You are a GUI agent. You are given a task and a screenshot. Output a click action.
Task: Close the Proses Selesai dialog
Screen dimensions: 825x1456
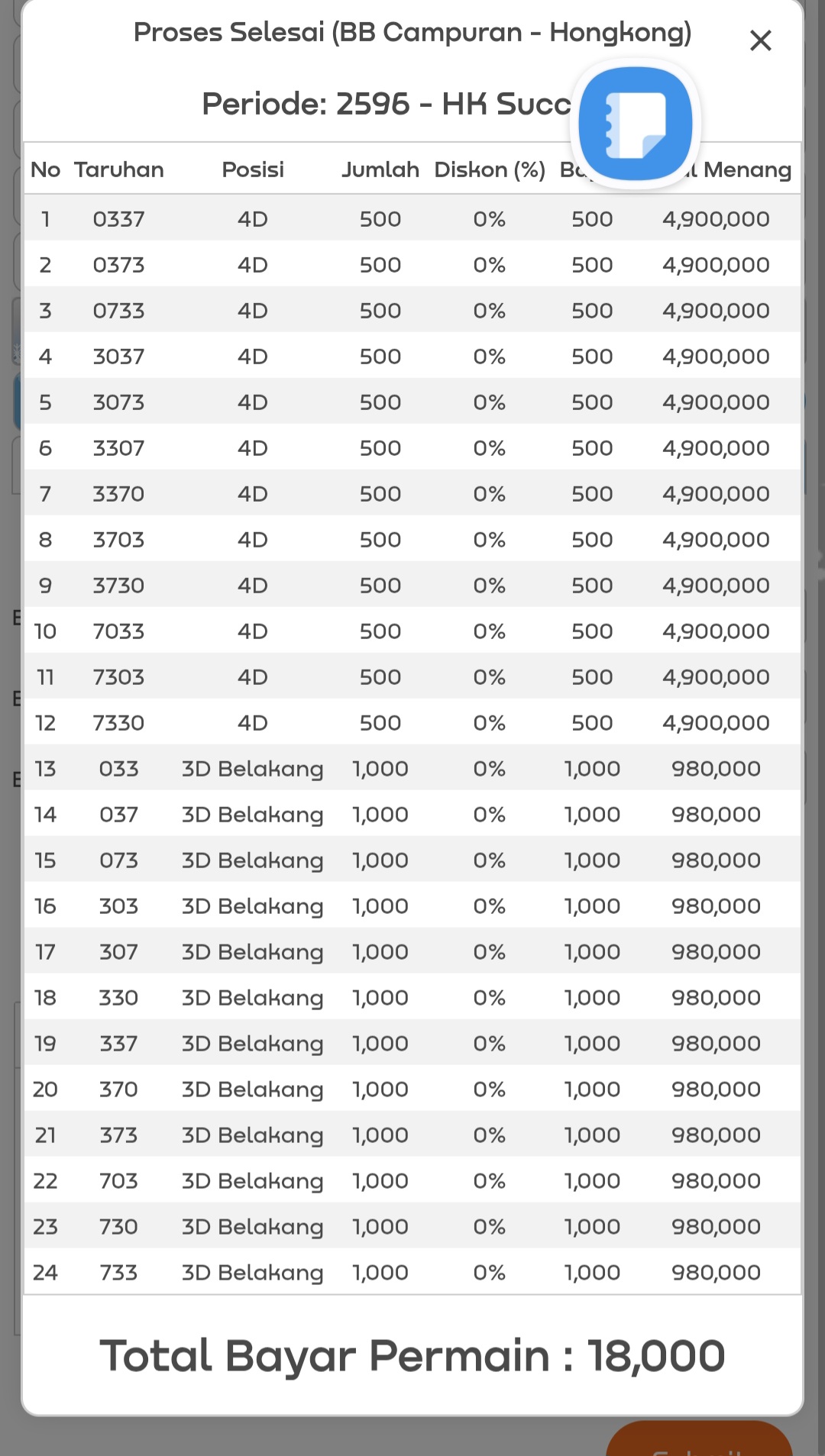click(x=760, y=40)
